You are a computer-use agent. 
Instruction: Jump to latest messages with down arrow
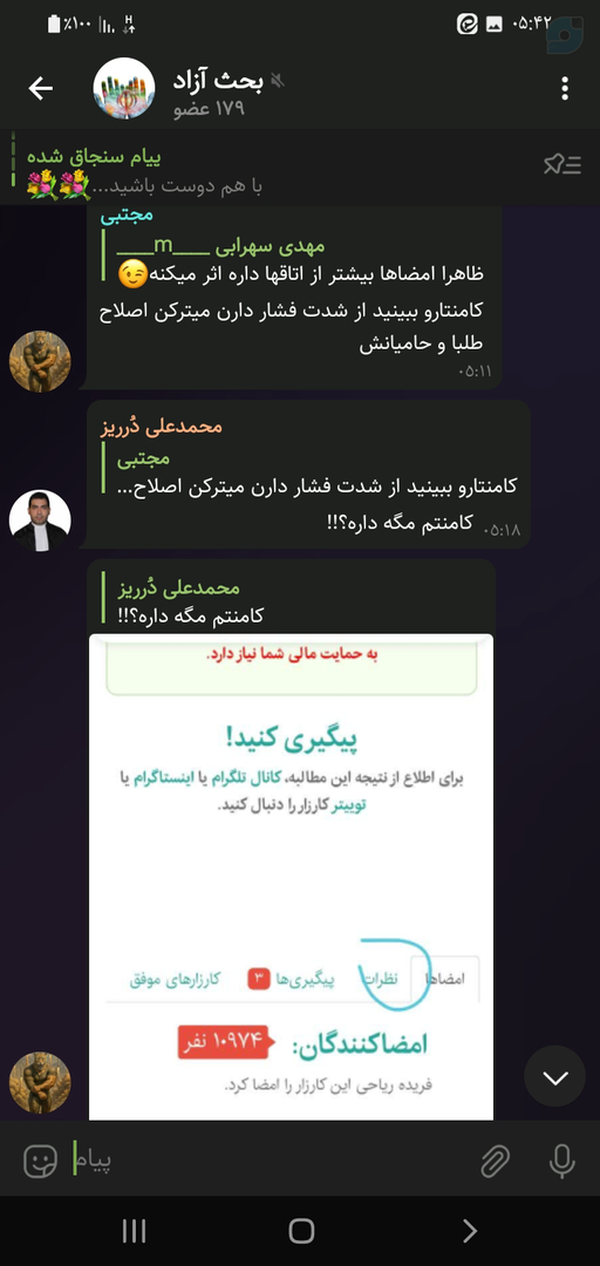pos(555,1076)
